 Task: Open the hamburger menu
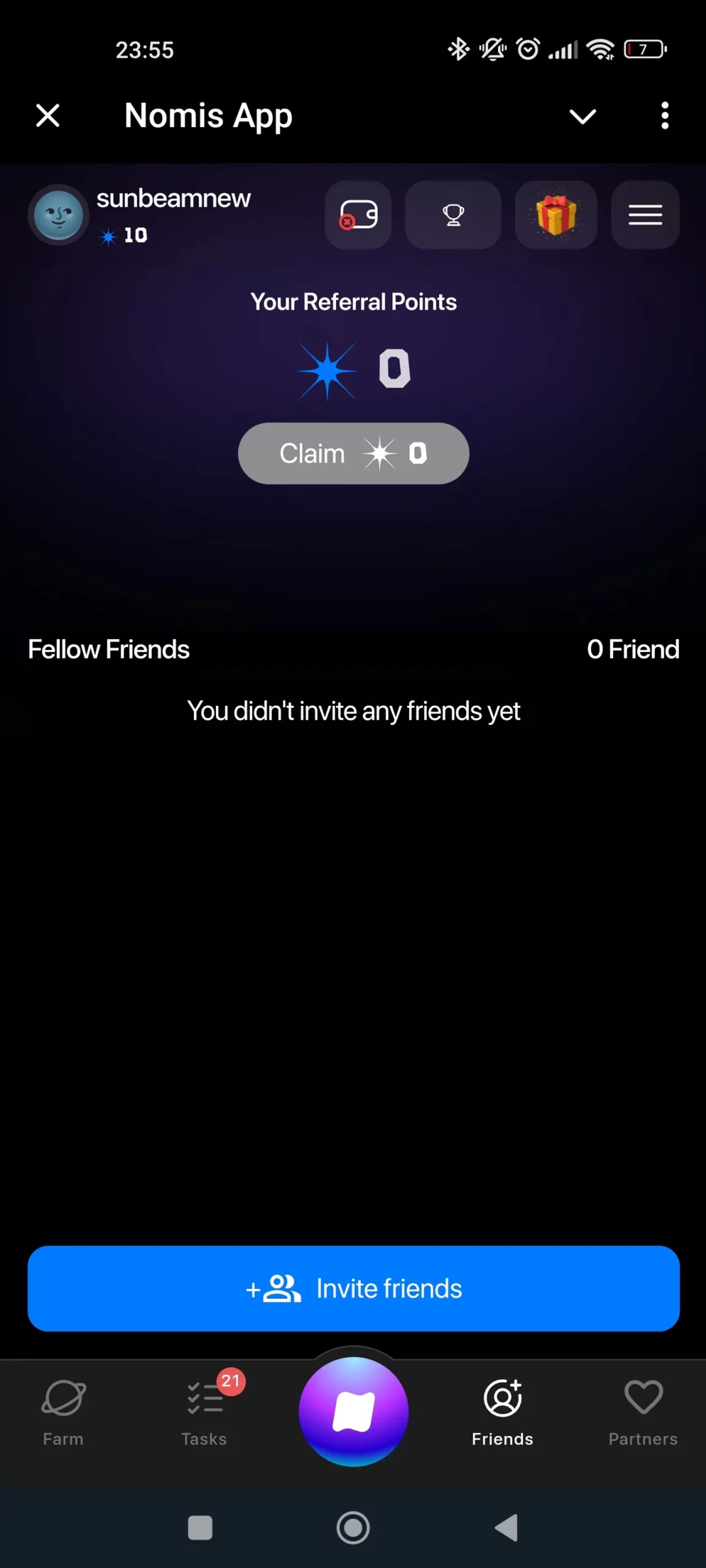pos(645,215)
